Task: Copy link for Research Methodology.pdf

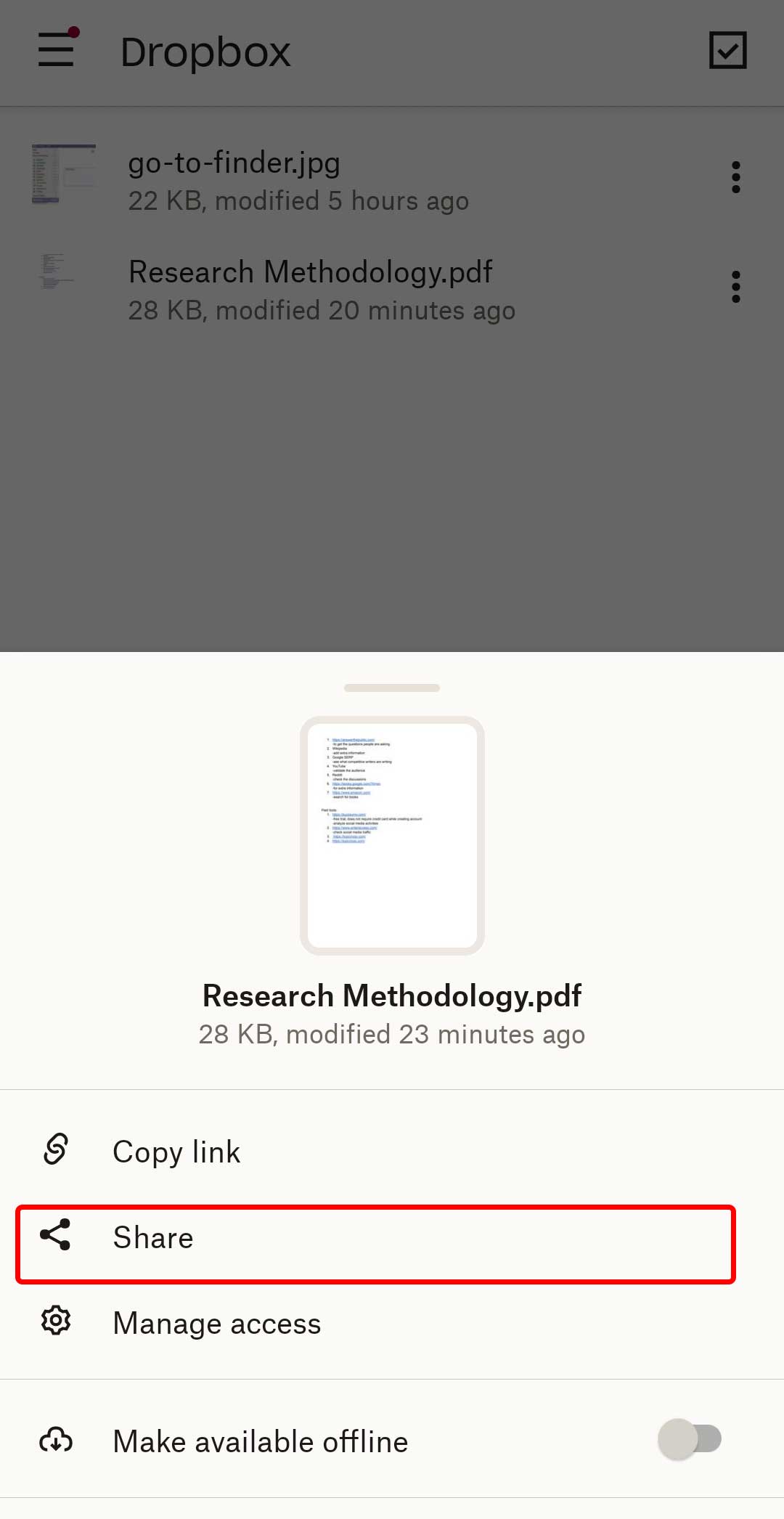Action: [176, 1152]
